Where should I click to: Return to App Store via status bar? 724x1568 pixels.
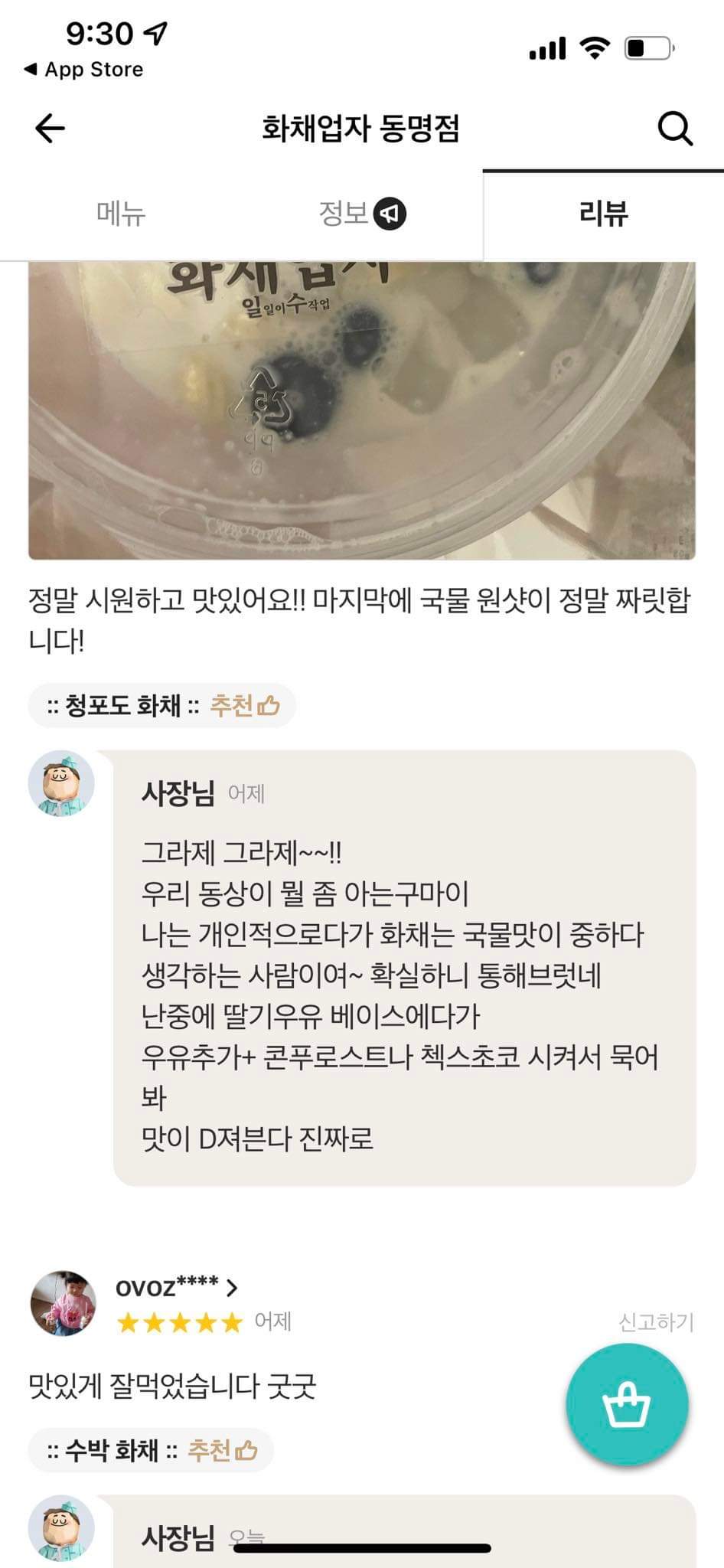pos(84,70)
